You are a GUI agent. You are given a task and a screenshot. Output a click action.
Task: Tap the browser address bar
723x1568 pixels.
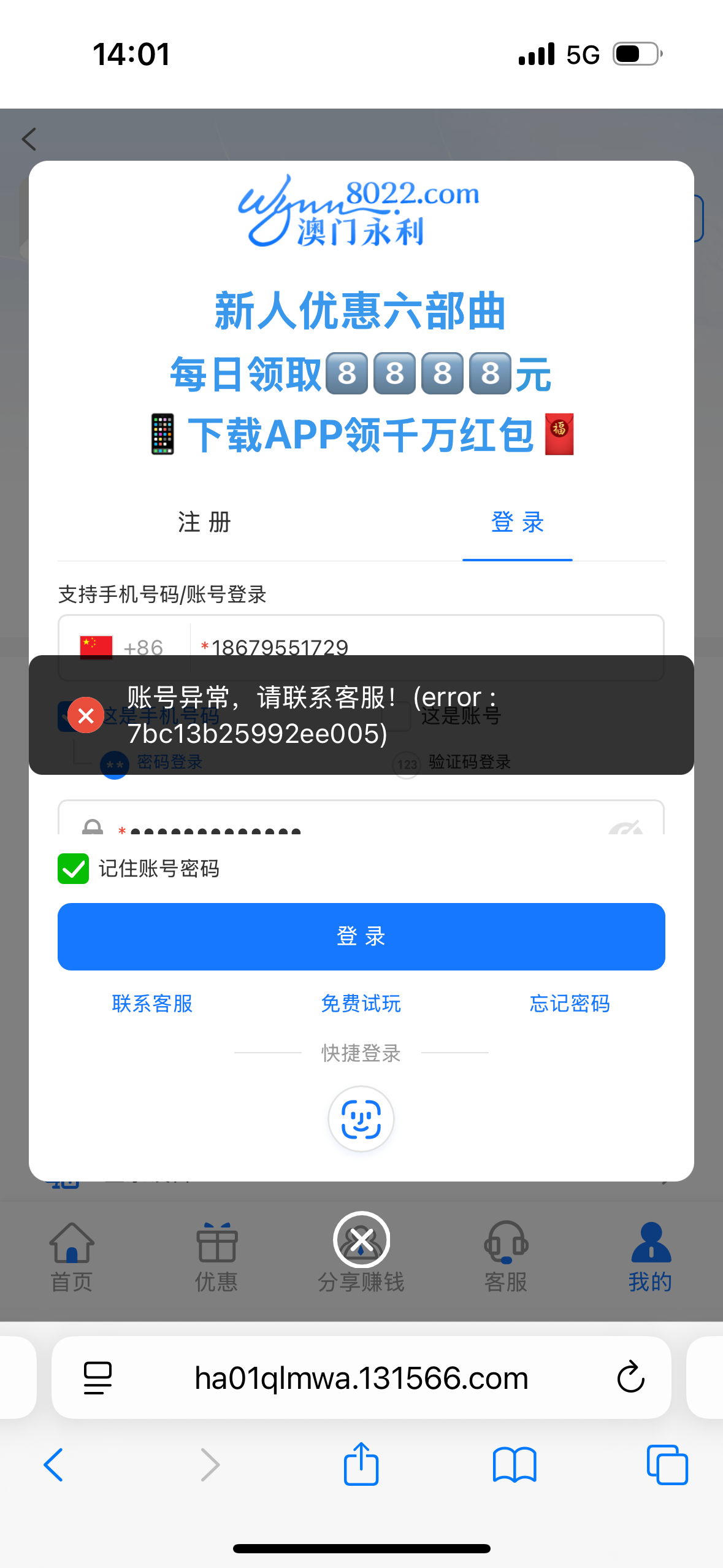point(361,1378)
